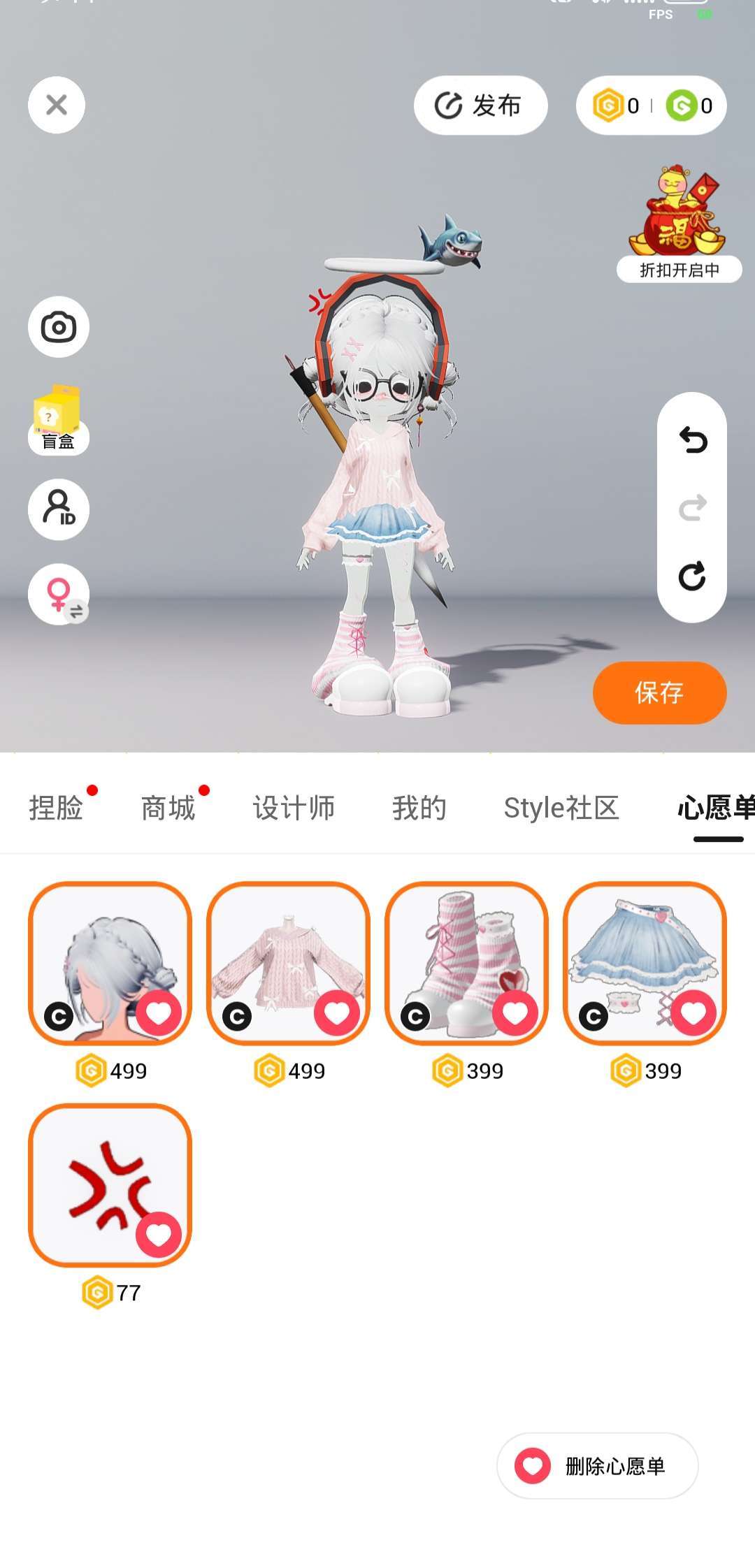Screen dimensions: 755x1568
Task: Open the coin balance display
Action: click(x=651, y=106)
